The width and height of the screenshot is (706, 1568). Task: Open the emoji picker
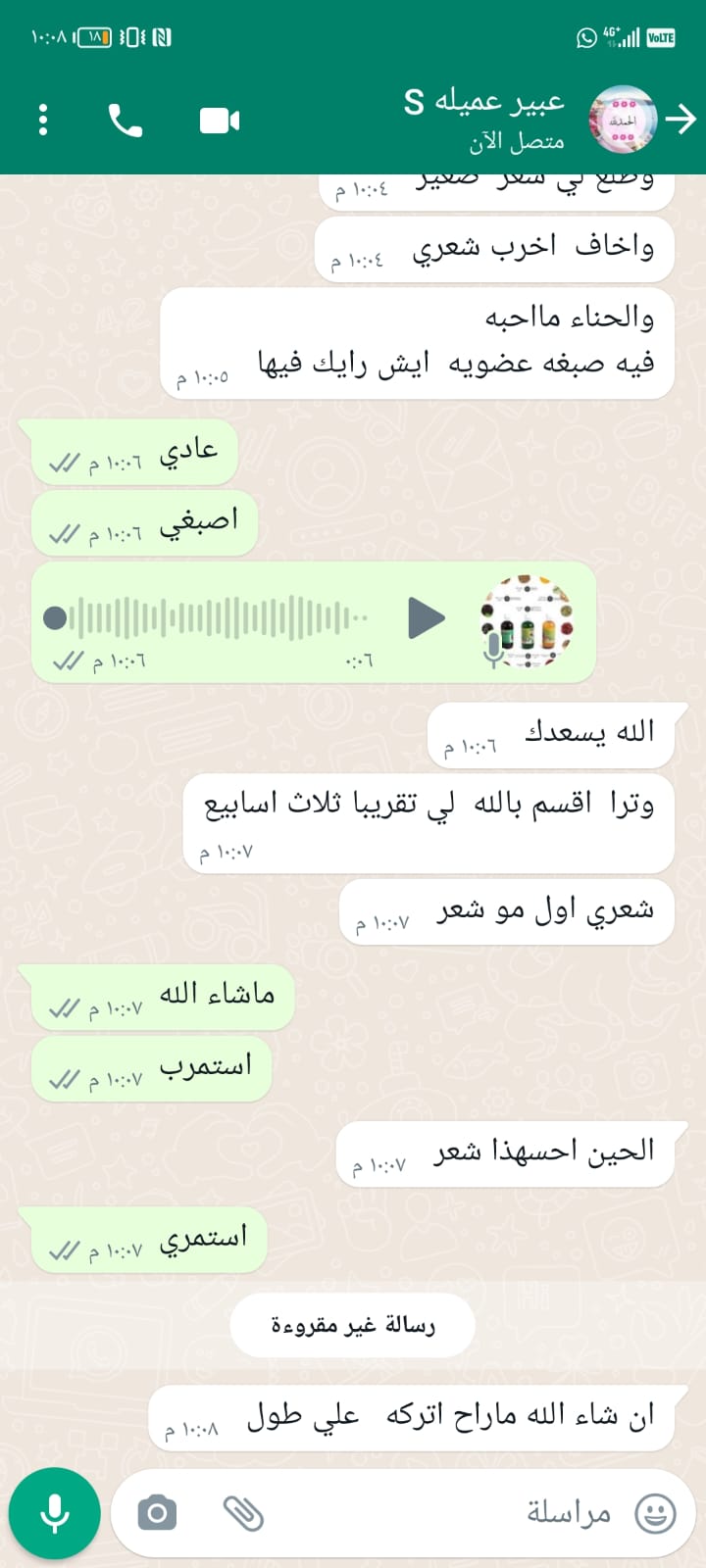655,1513
